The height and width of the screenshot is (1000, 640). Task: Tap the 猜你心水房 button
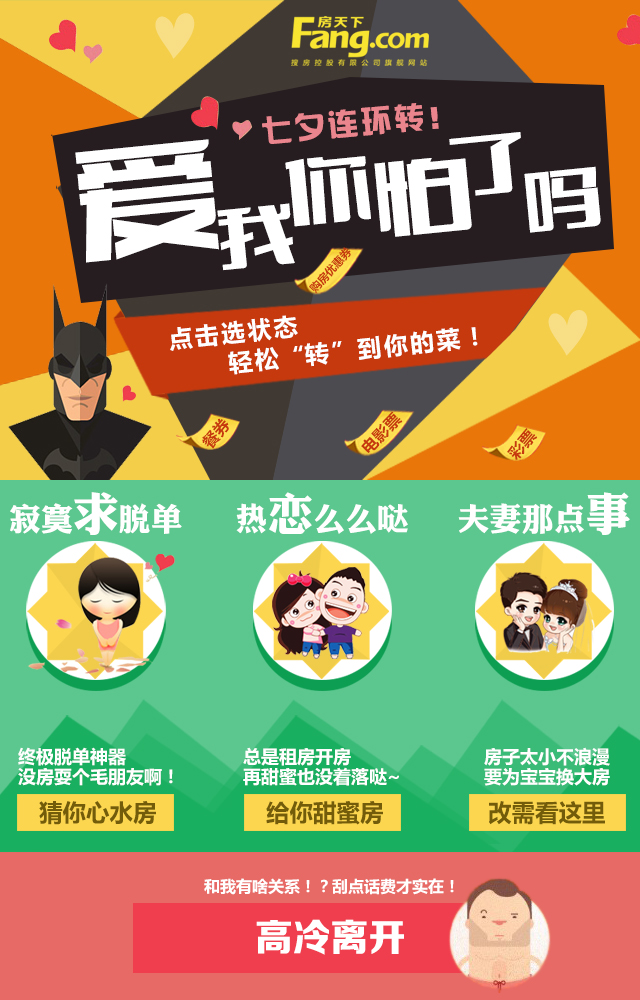click(x=96, y=812)
